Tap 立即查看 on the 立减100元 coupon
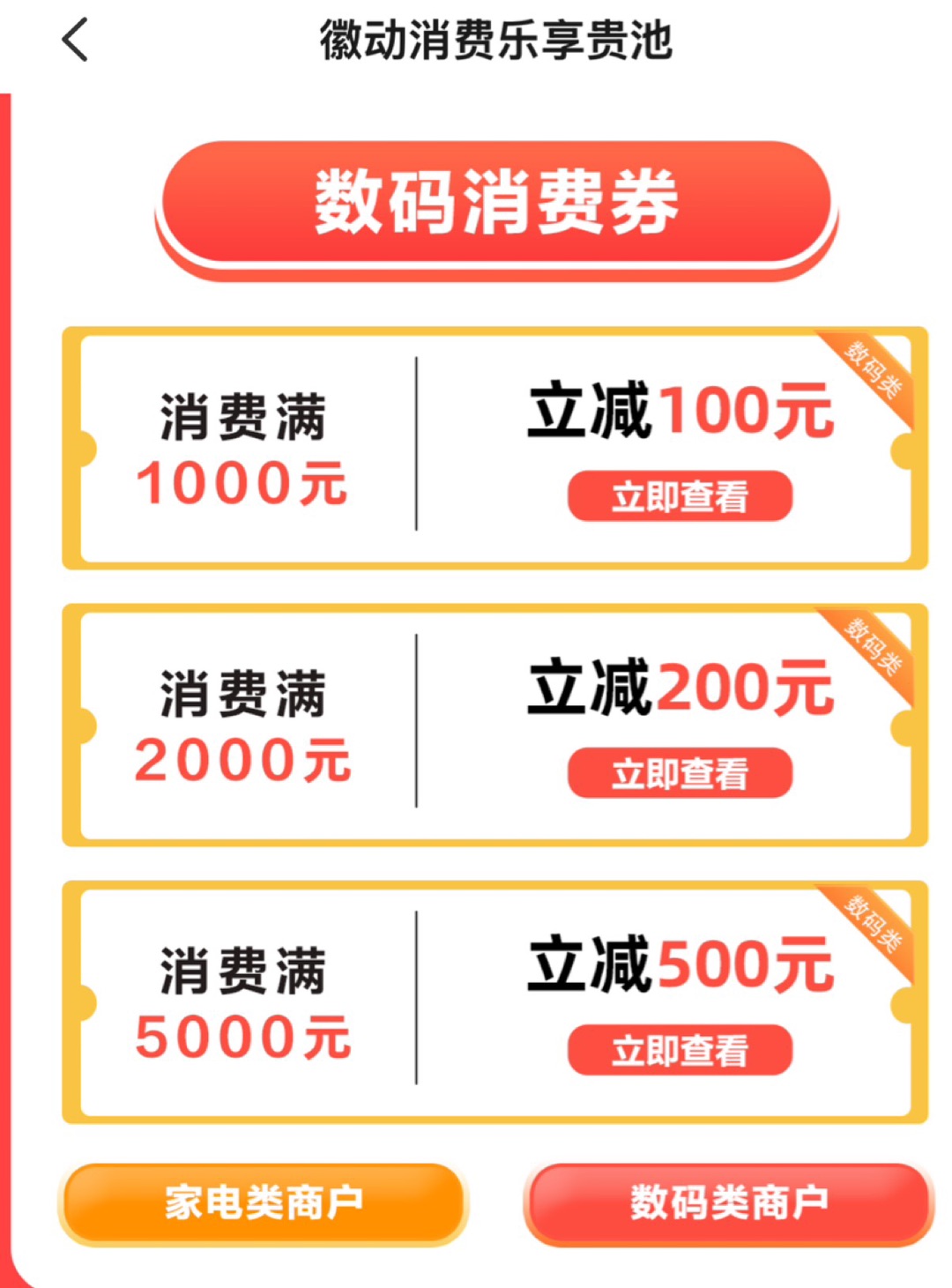Screen dimensions: 952x1288 pos(680,496)
